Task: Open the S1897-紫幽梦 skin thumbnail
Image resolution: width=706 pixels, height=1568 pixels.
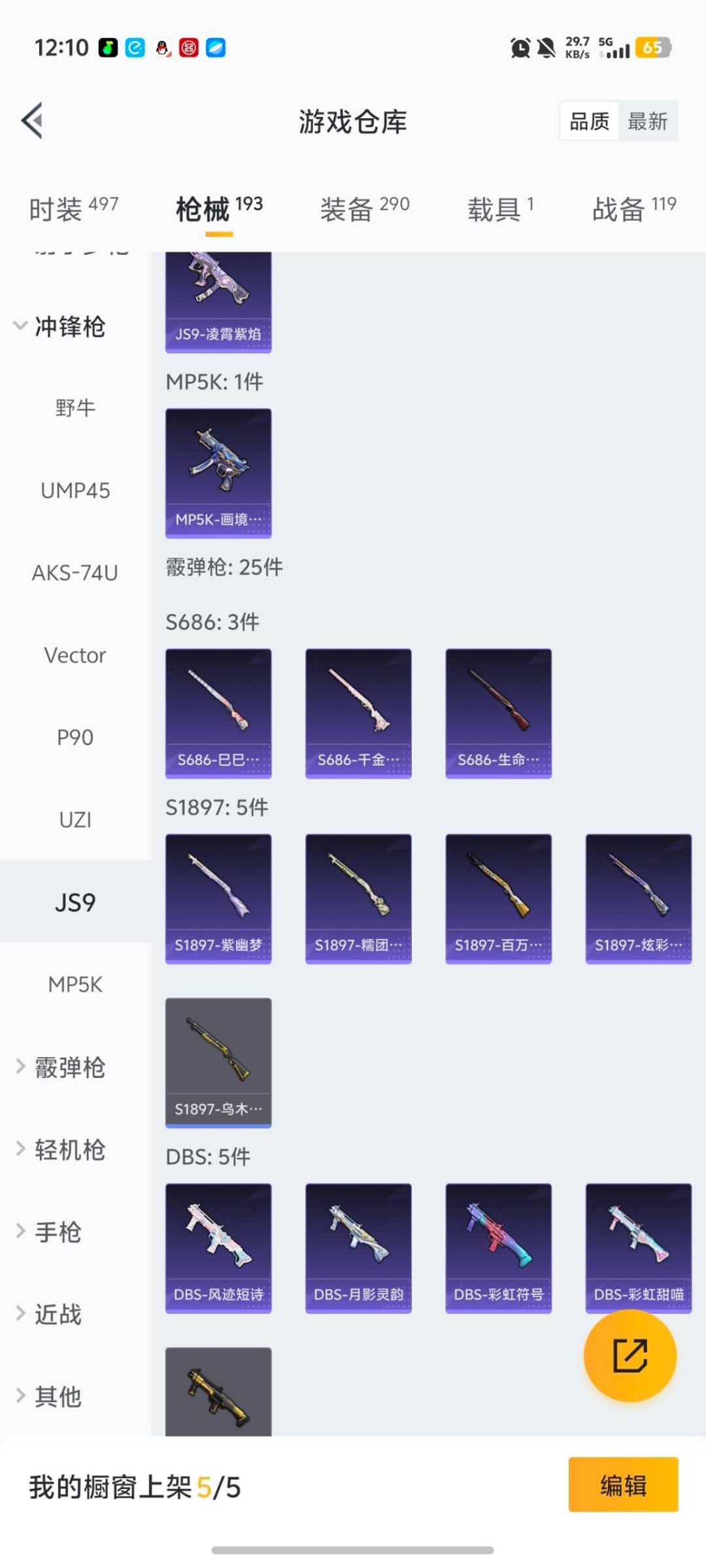Action: pos(218,898)
